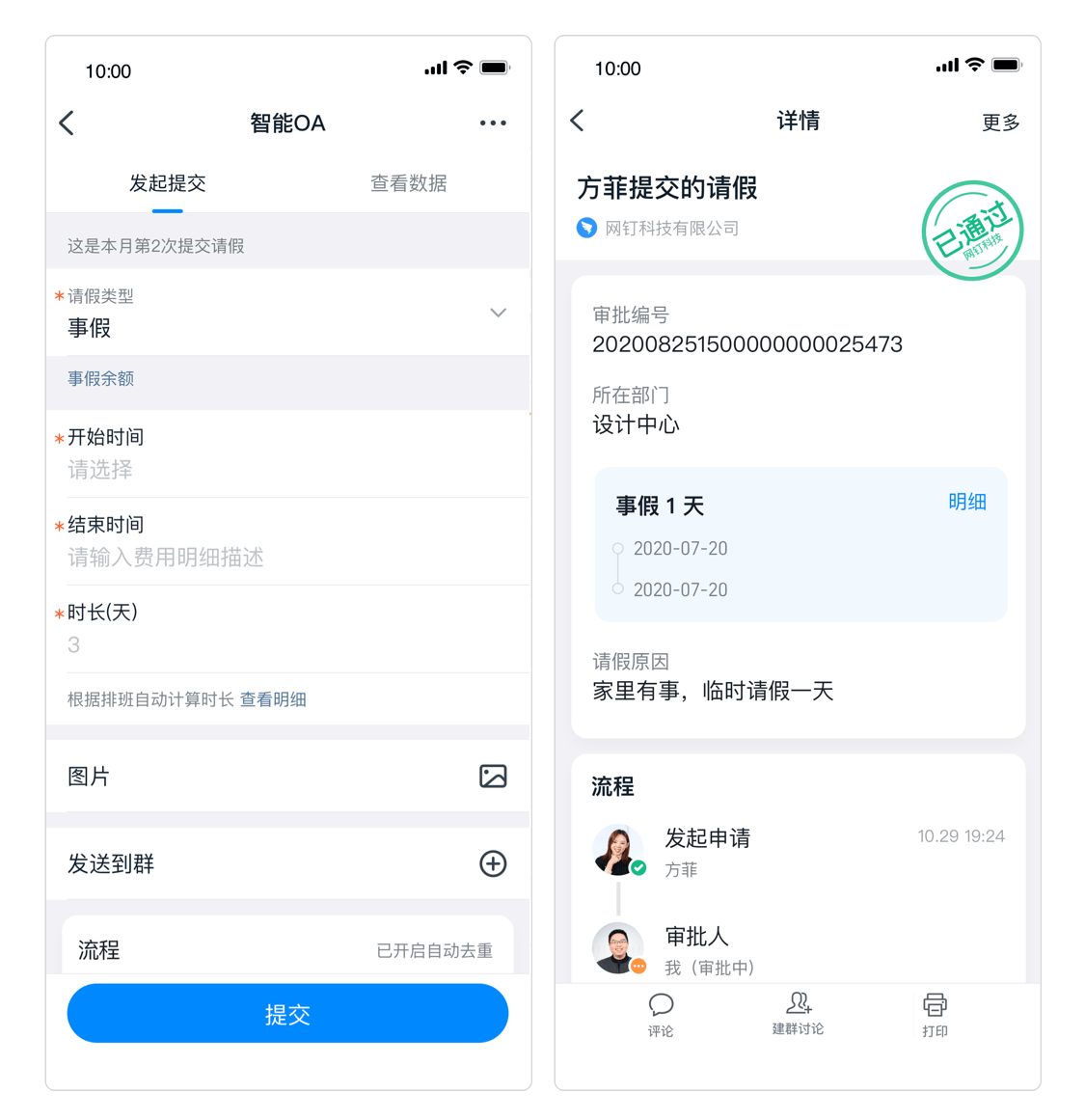This screenshot has width=1085, height=1120.
Task: Go back from the 智能OA screen
Action: point(67,123)
